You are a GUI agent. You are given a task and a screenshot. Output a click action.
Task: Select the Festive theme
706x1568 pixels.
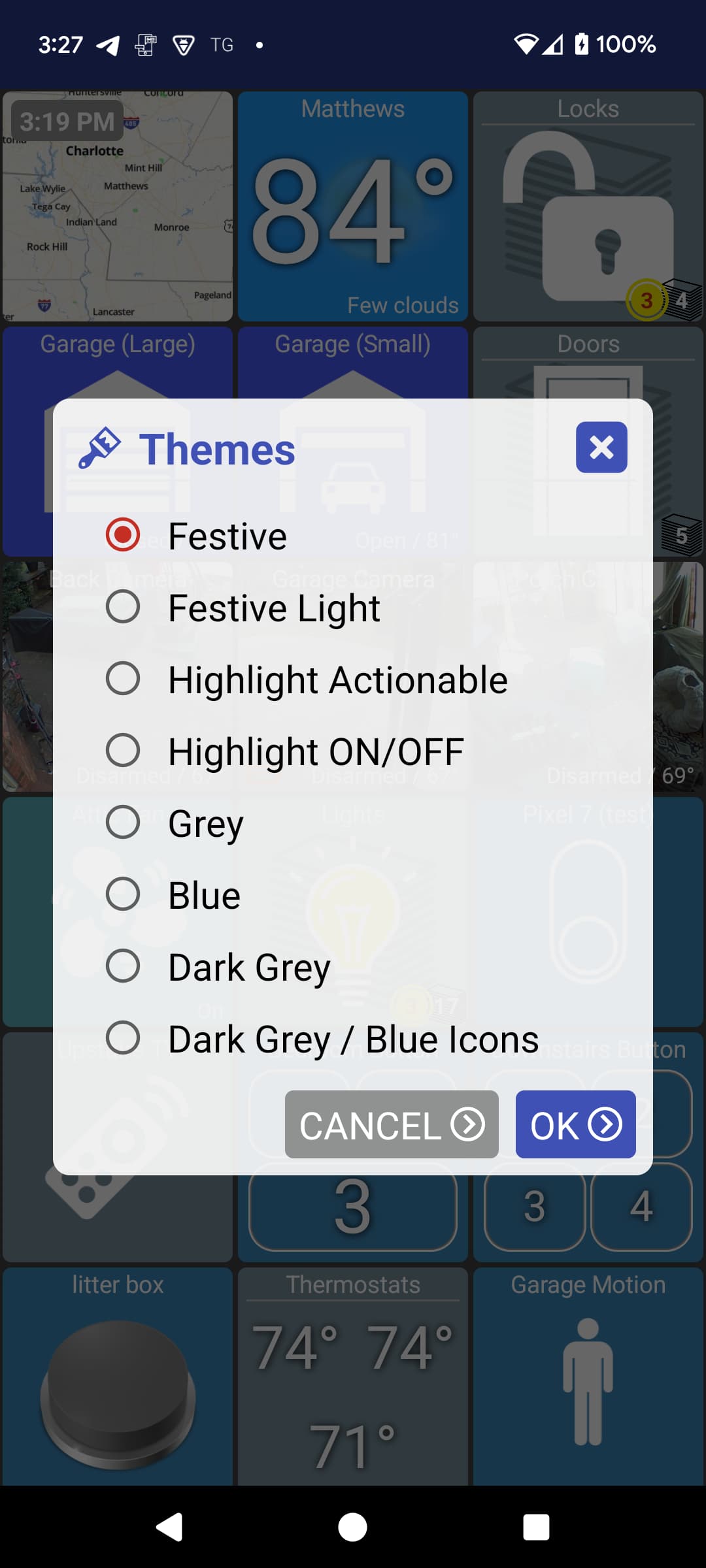124,535
